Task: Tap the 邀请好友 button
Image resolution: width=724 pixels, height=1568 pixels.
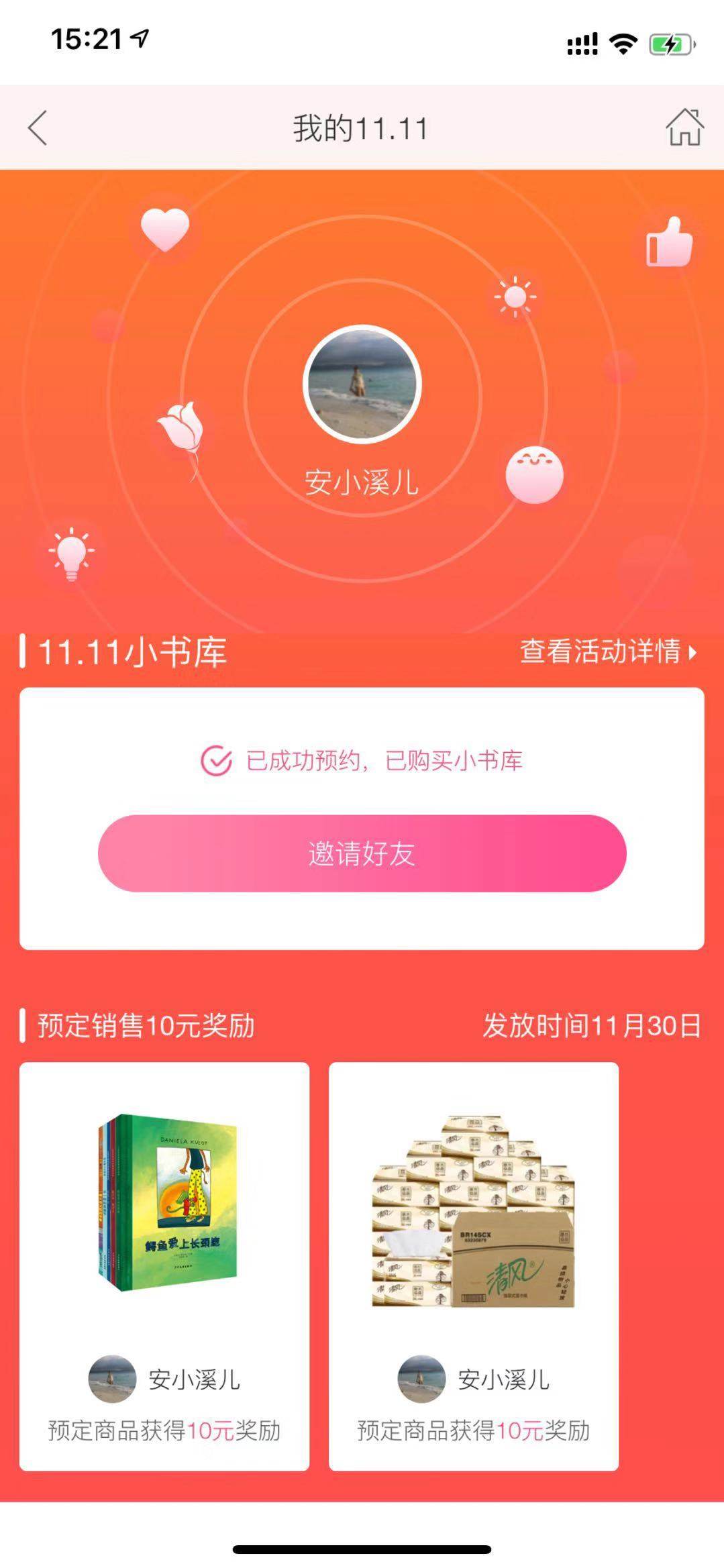Action: click(x=362, y=853)
